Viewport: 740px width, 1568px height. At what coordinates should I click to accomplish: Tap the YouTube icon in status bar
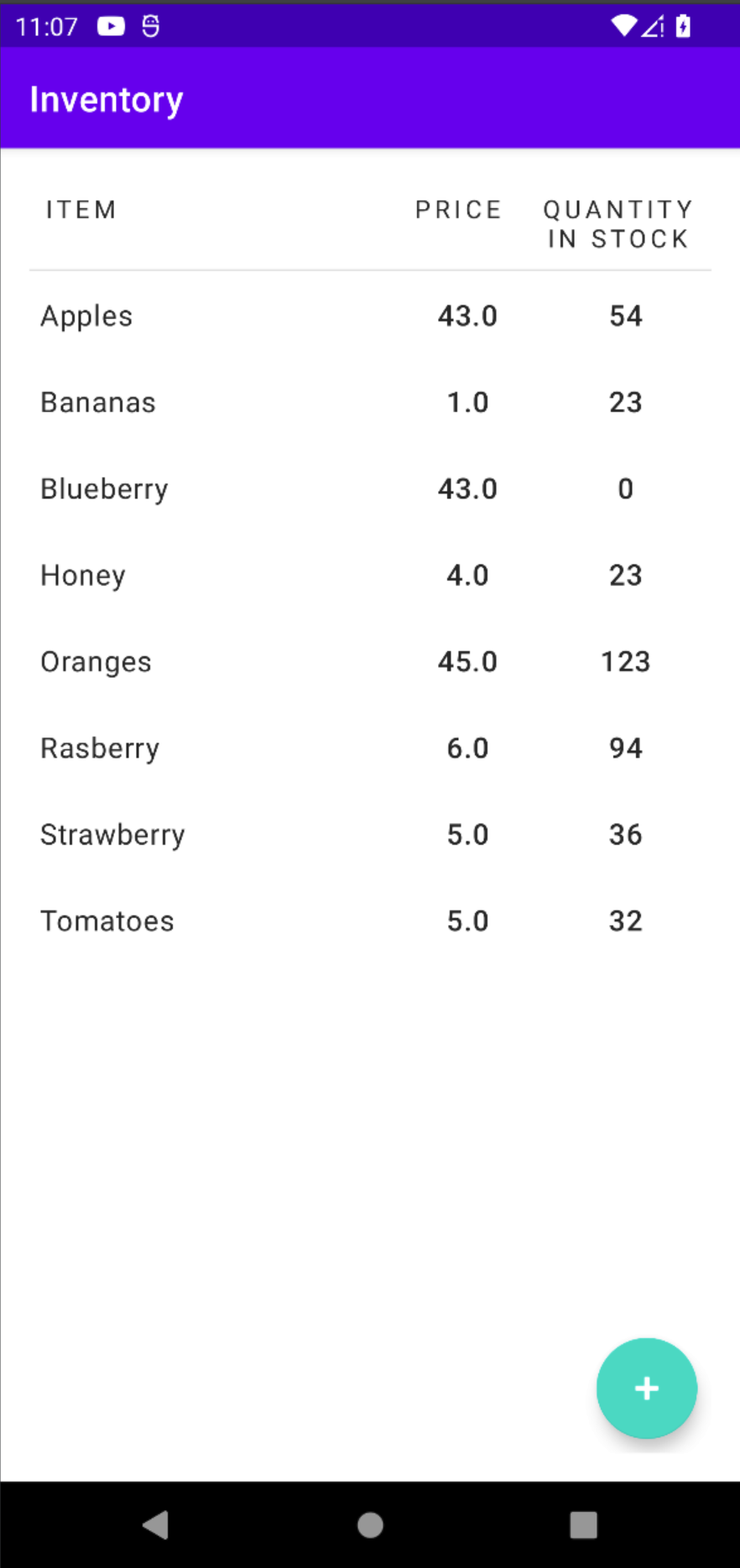point(110,26)
